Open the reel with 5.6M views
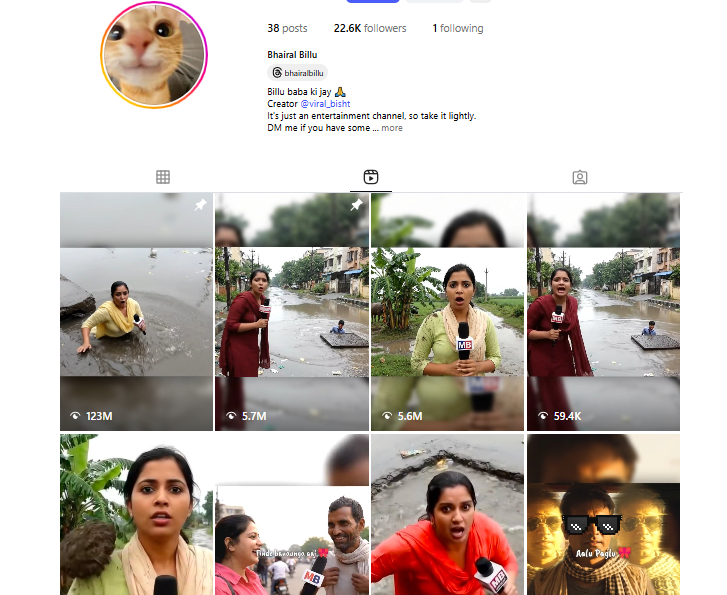Screen dimensions: 727x595 coord(448,312)
